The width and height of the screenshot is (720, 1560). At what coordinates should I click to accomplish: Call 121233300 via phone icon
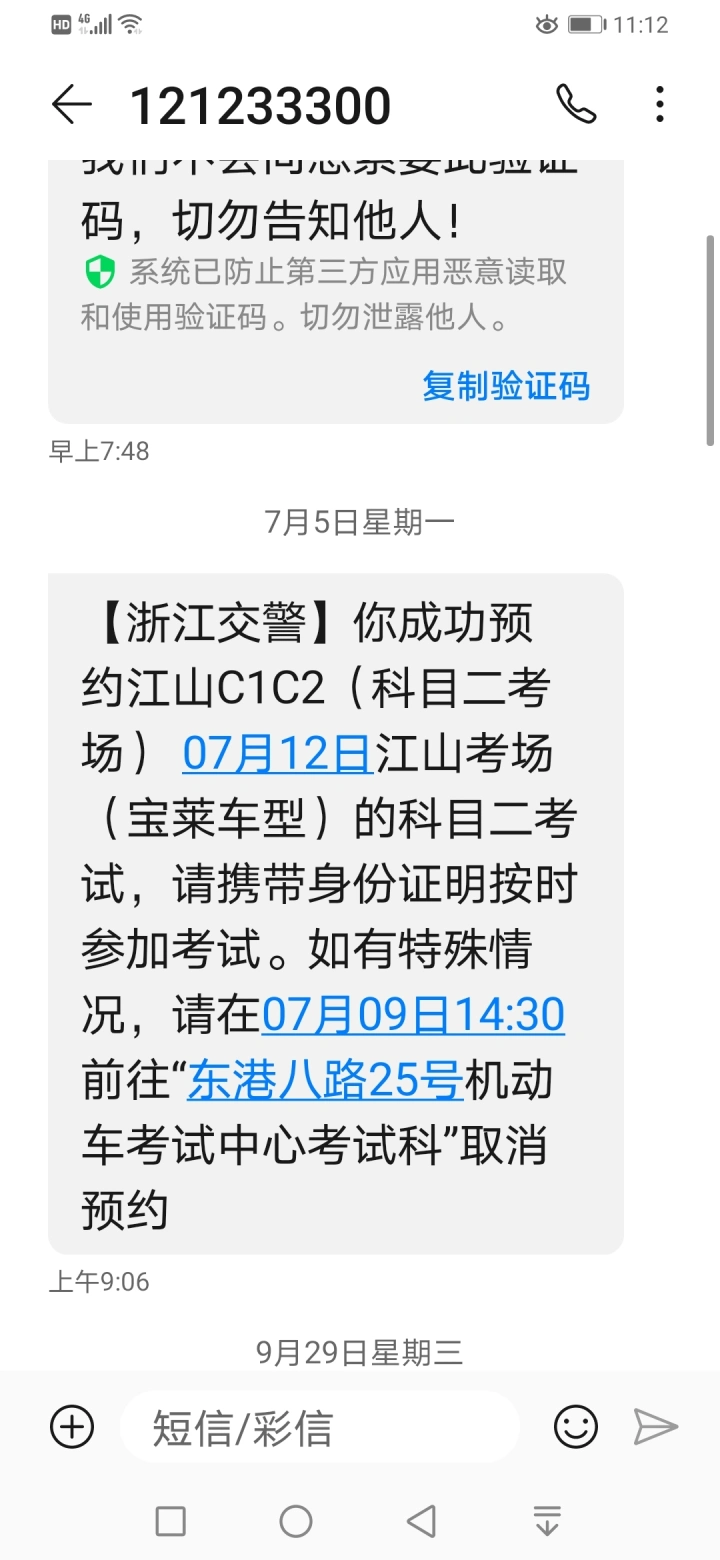[576, 104]
